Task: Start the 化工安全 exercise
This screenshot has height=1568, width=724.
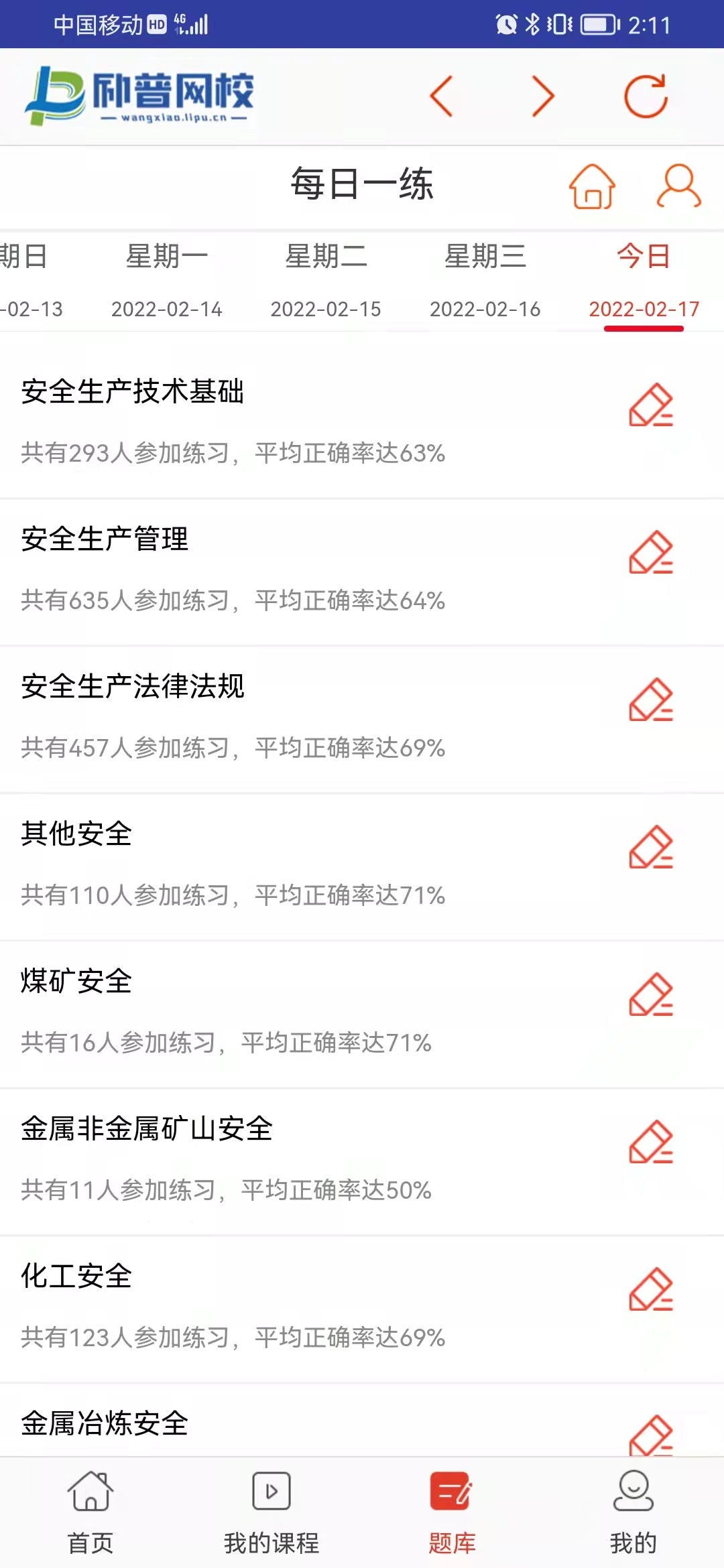Action: 650,1289
